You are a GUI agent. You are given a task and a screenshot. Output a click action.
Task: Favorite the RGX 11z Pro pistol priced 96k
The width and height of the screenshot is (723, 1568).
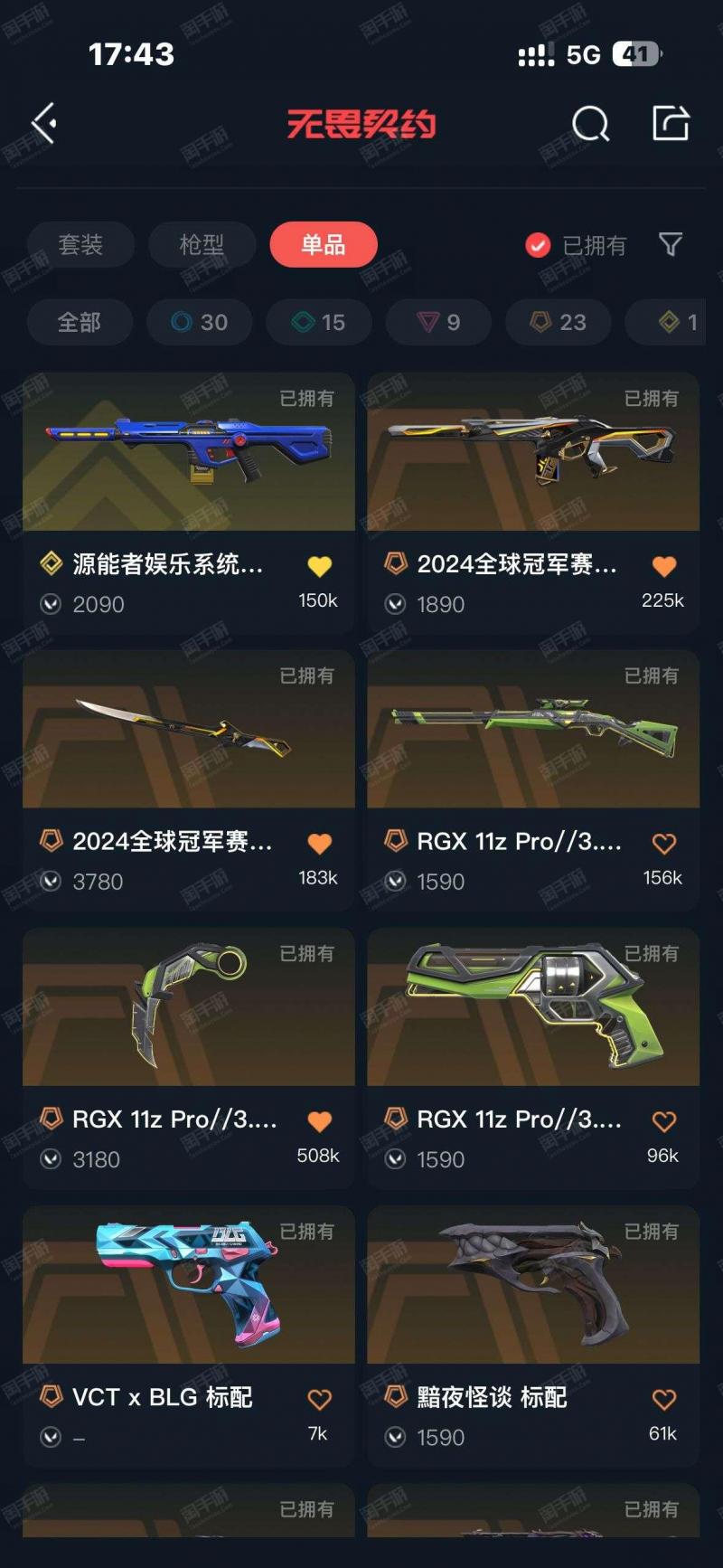(664, 1121)
